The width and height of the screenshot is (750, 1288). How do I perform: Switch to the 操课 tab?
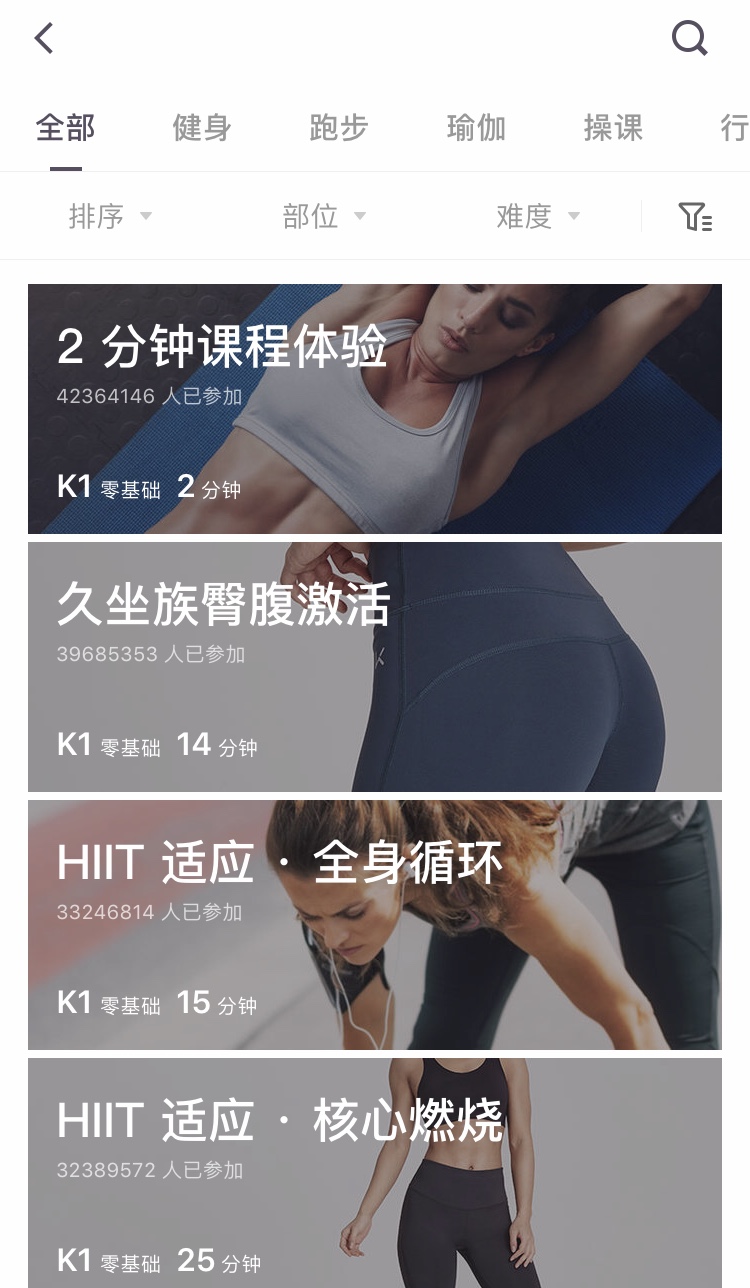(x=613, y=129)
